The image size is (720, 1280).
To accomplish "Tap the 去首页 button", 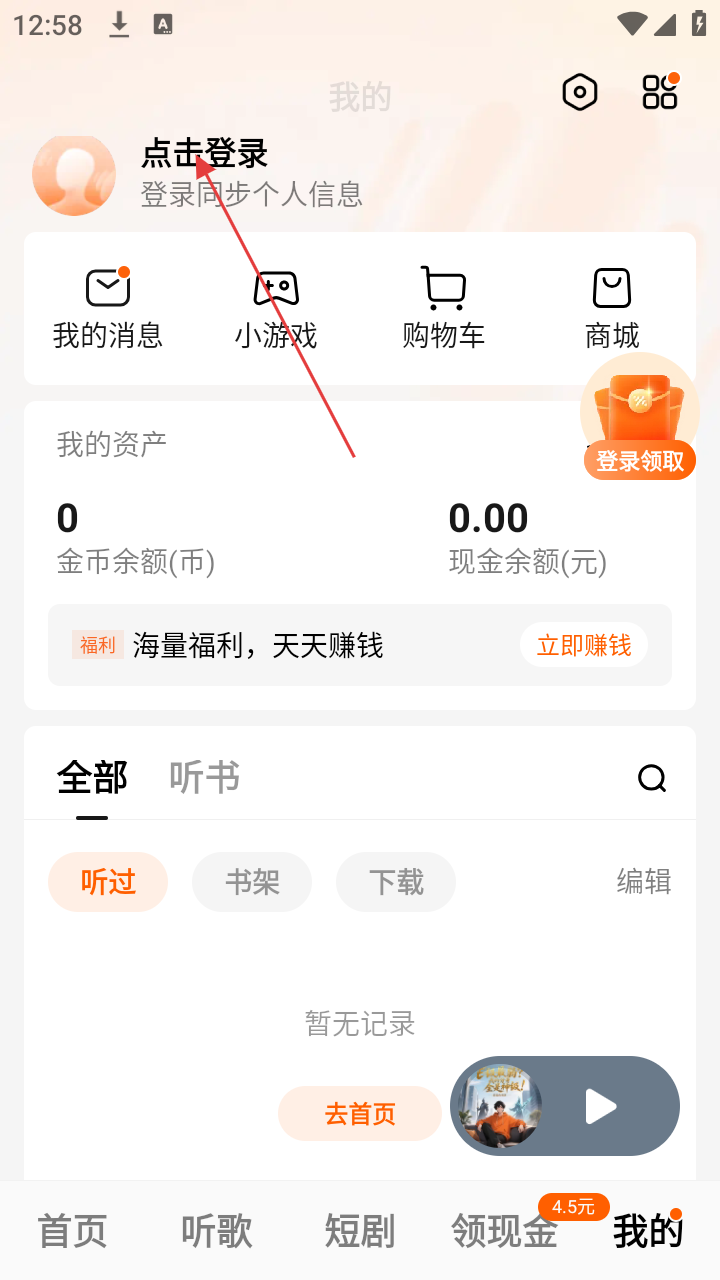I will coord(360,1113).
